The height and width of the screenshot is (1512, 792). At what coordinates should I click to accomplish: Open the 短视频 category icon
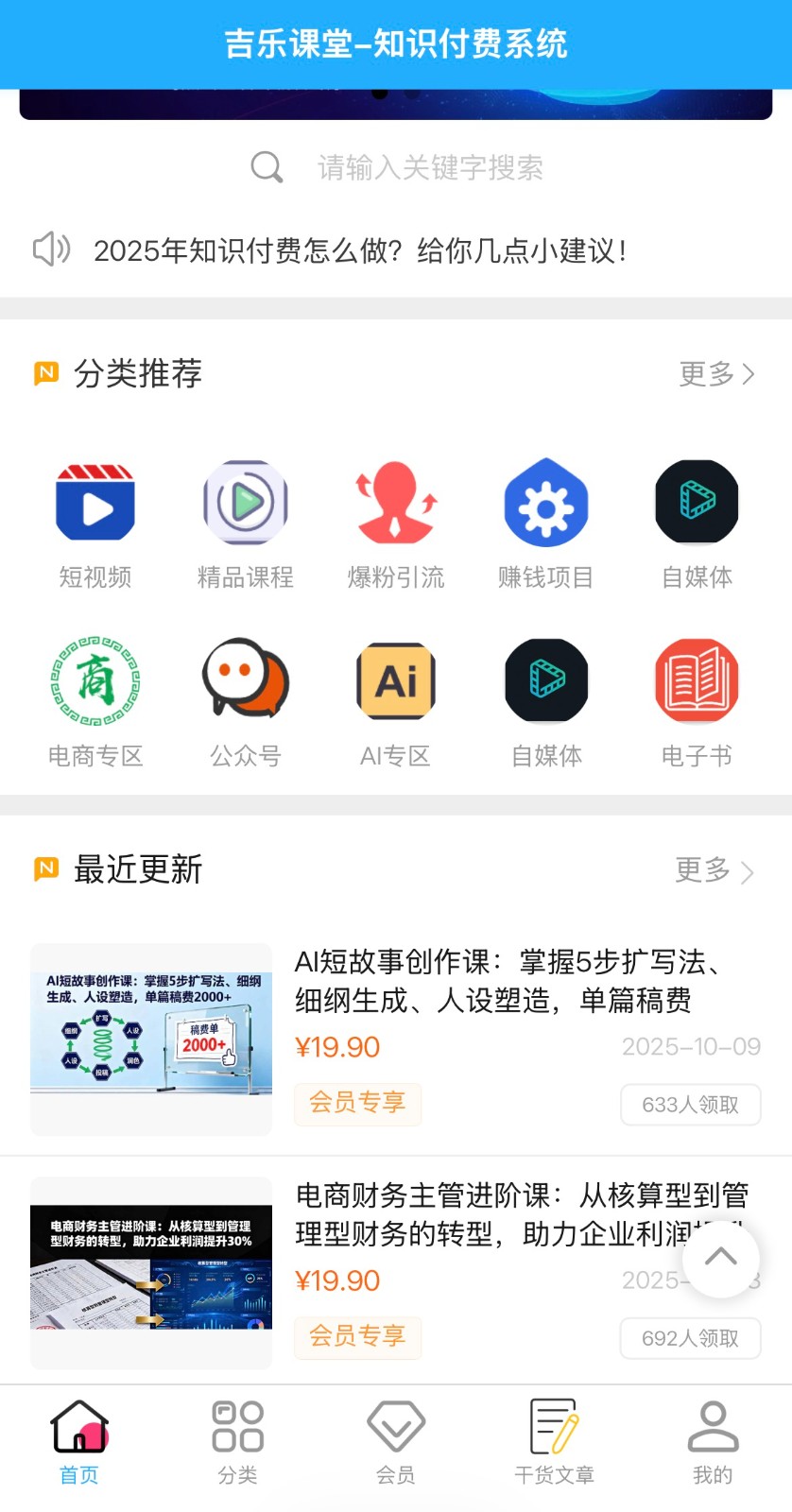[x=95, y=501]
